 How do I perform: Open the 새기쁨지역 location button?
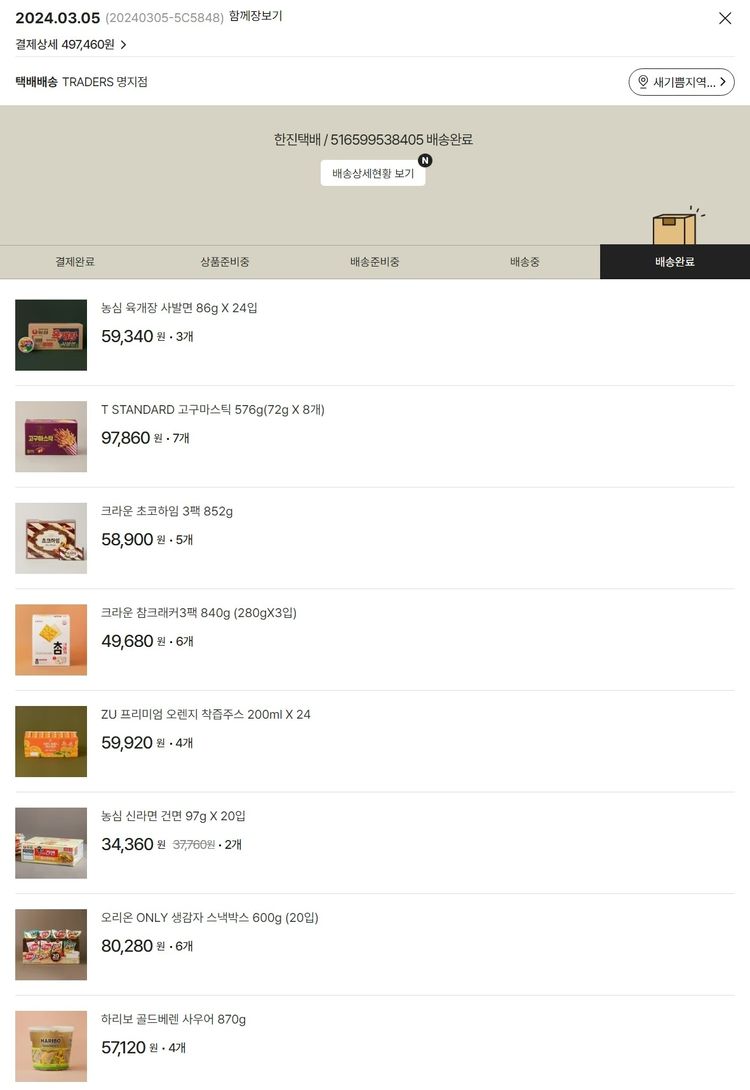click(681, 82)
